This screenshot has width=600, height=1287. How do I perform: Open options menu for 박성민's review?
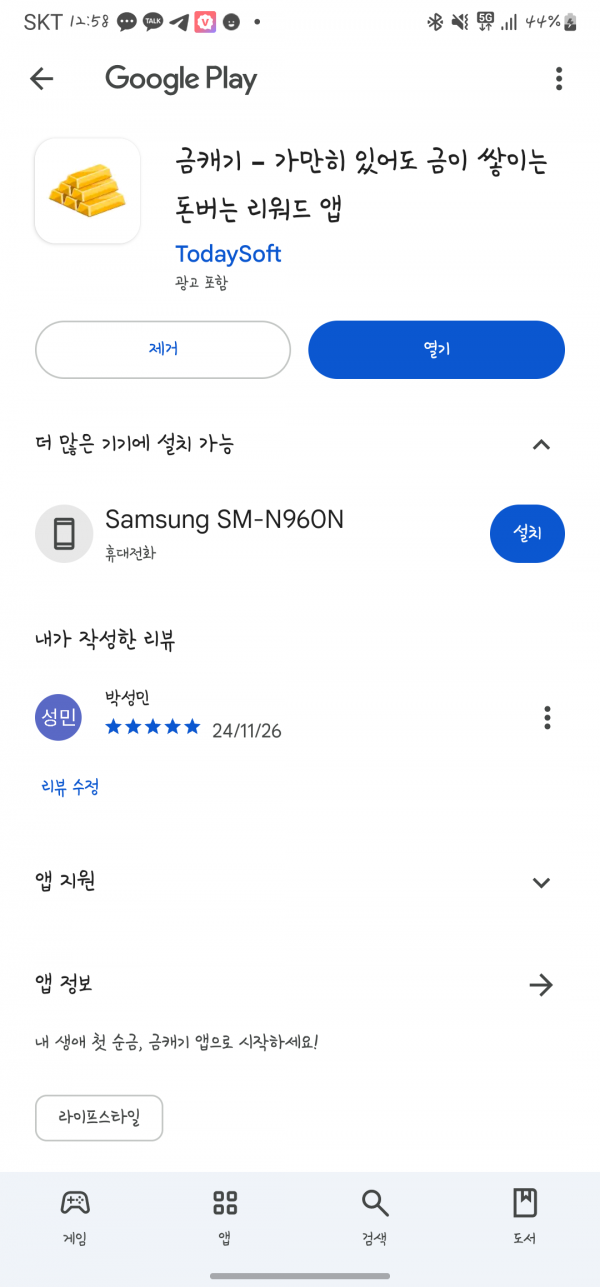point(547,717)
